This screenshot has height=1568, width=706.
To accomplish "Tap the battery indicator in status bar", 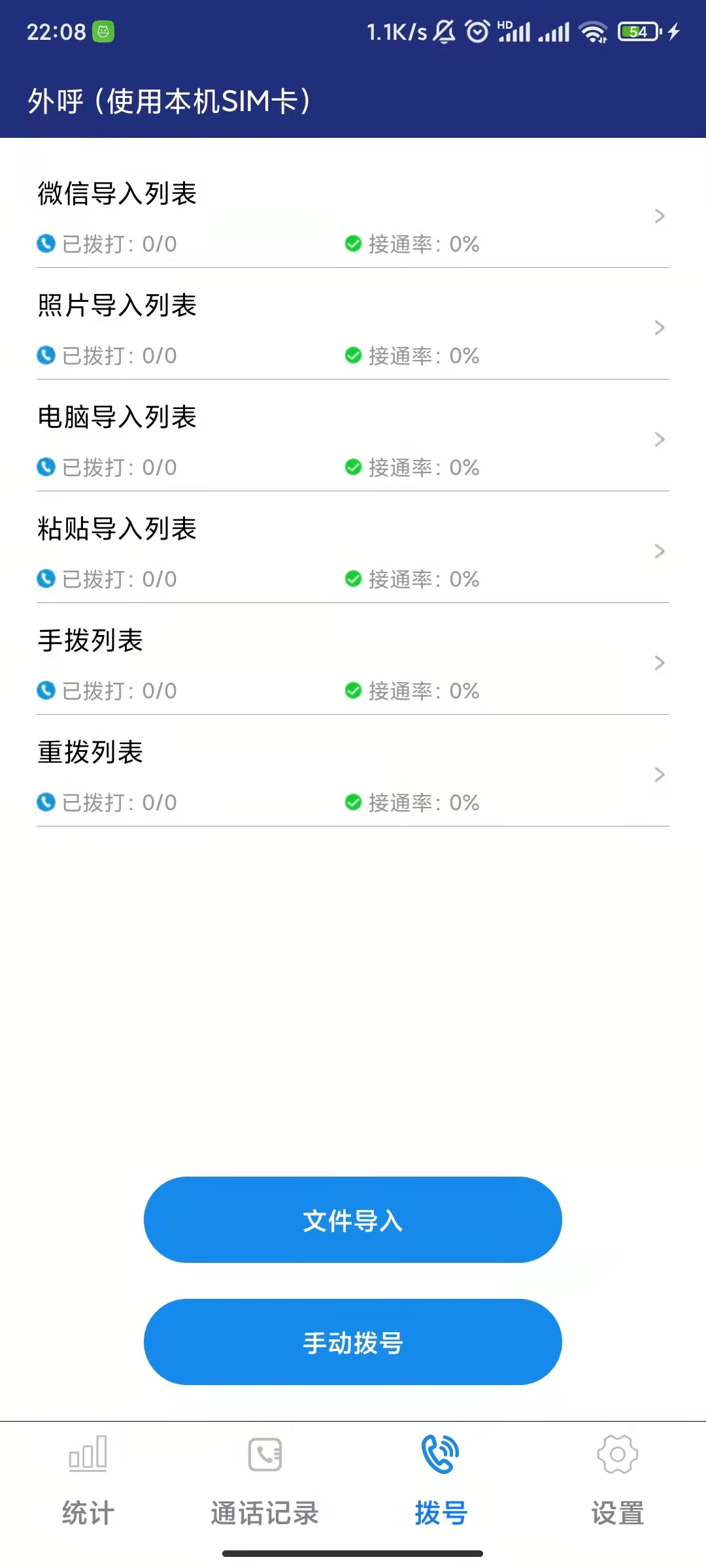I will pos(637,31).
